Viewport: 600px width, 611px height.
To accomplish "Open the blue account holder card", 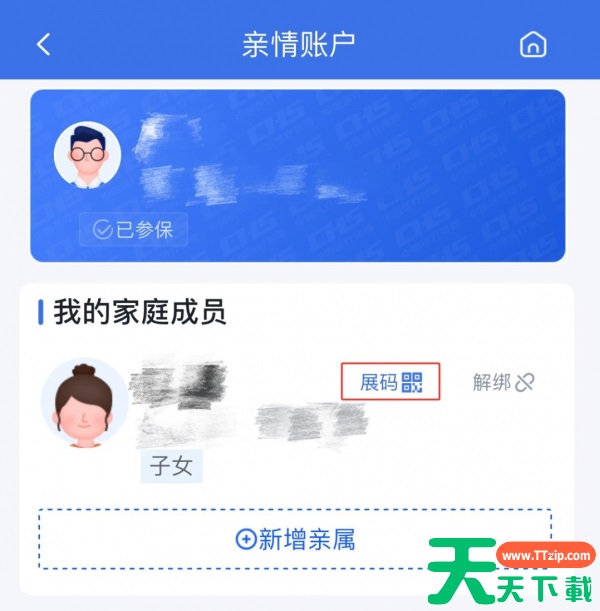I will click(x=297, y=176).
